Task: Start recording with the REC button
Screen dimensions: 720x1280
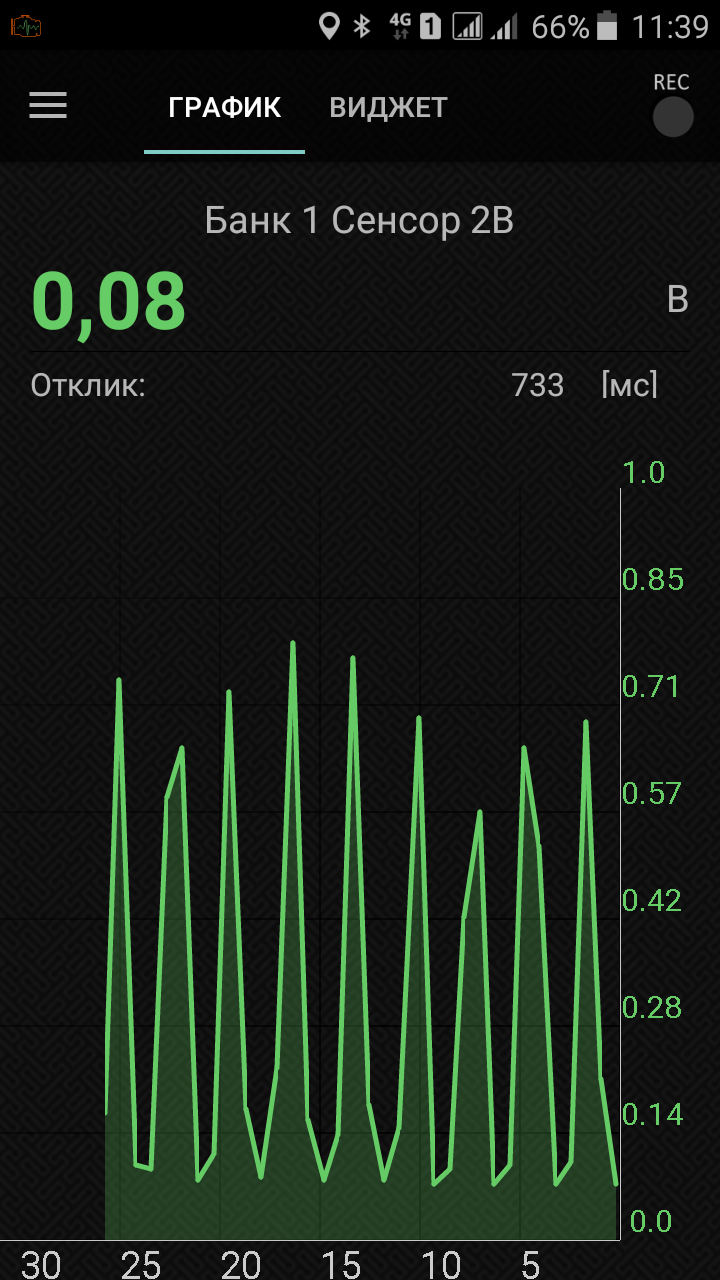Action: 672,116
